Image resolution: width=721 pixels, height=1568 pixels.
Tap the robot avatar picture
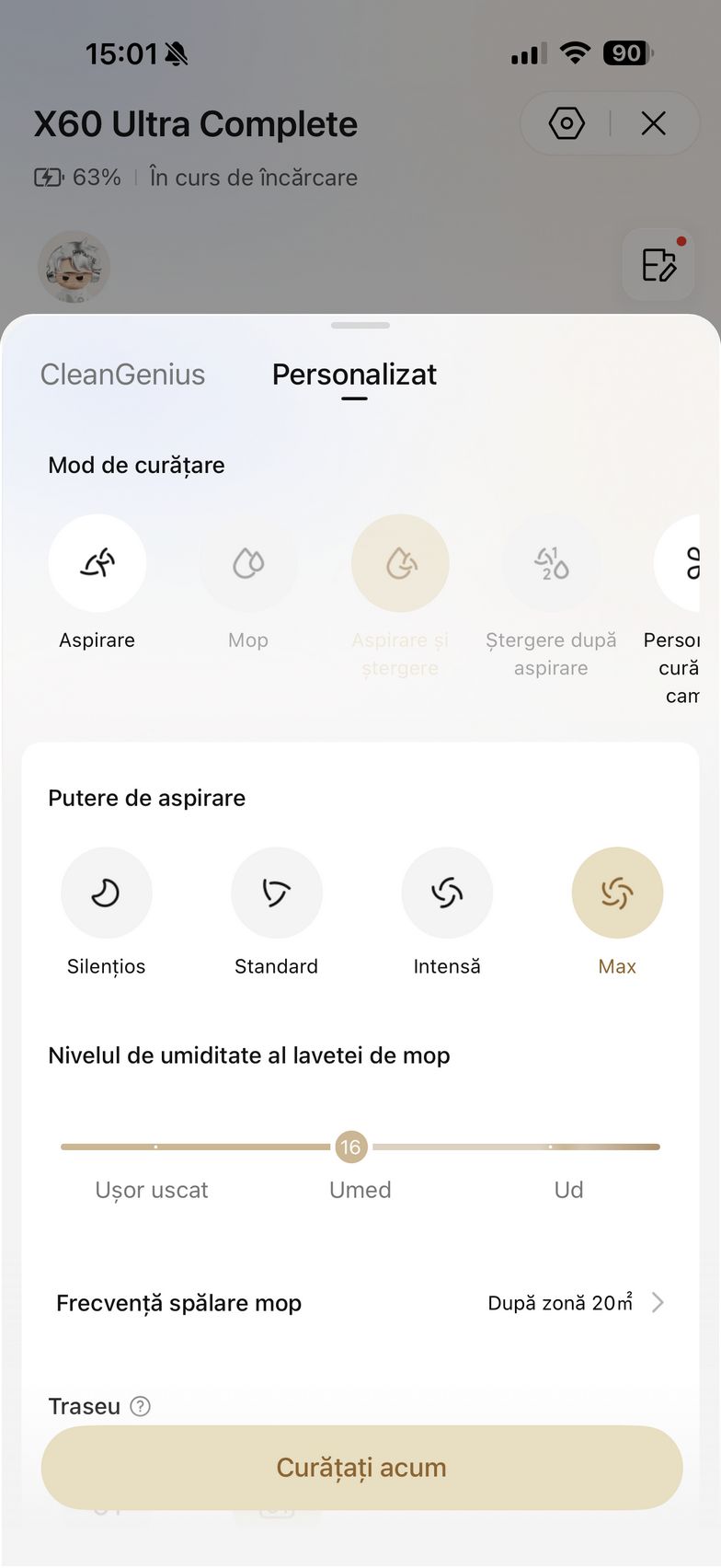[x=74, y=267]
